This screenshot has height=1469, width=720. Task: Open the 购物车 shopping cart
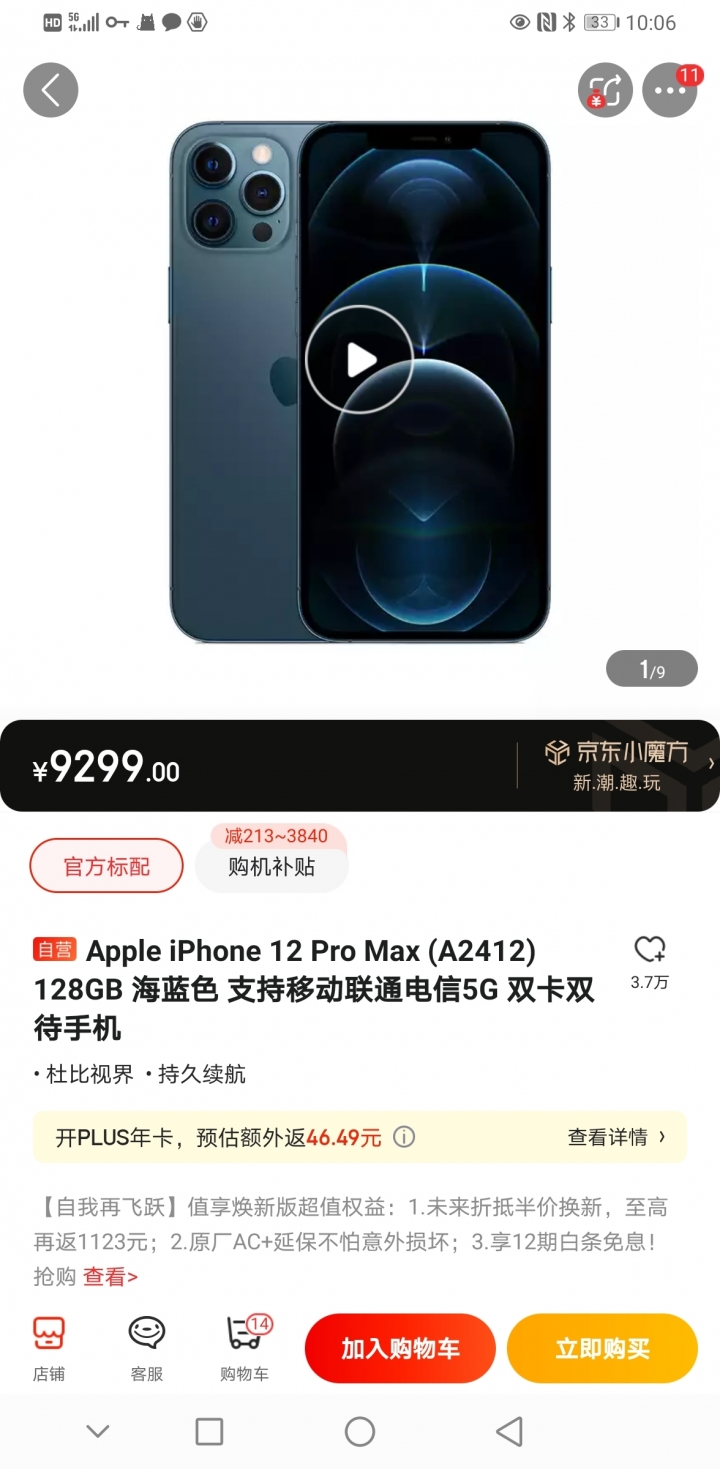(245, 1348)
